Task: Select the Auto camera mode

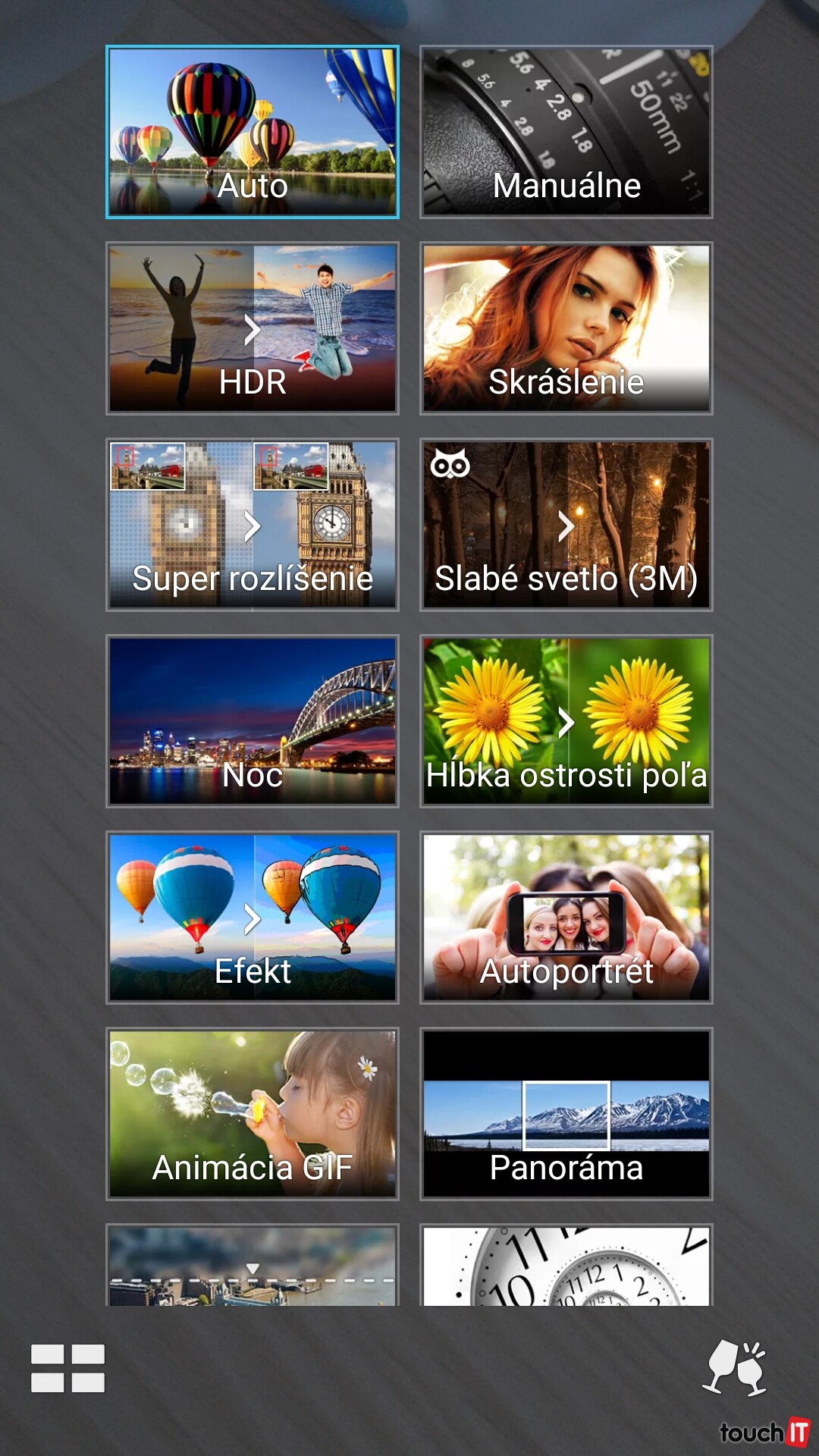Action: (x=253, y=132)
